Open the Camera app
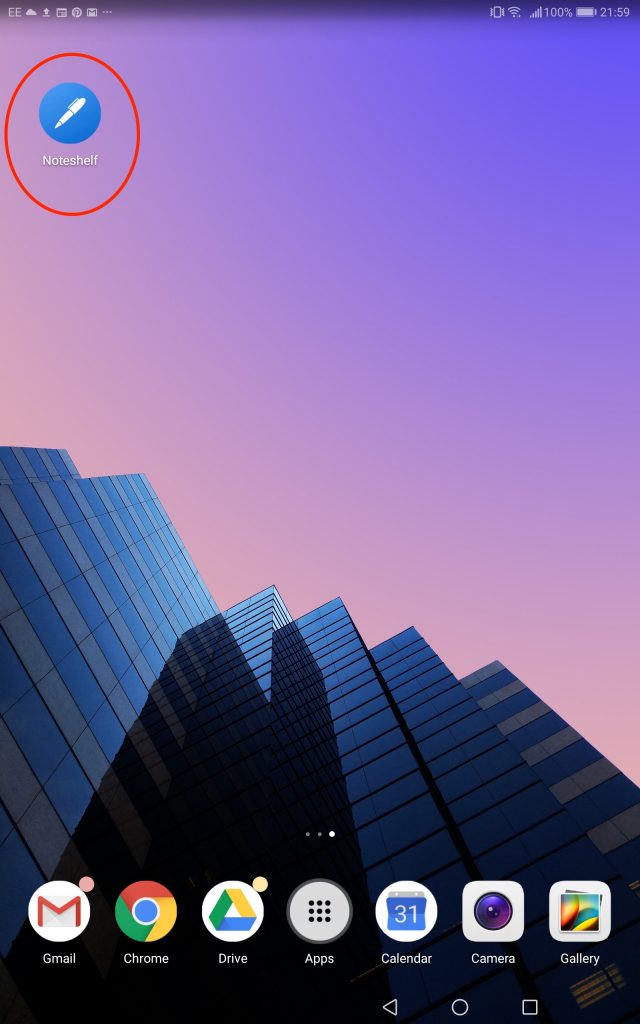This screenshot has height=1024, width=640. 493,911
